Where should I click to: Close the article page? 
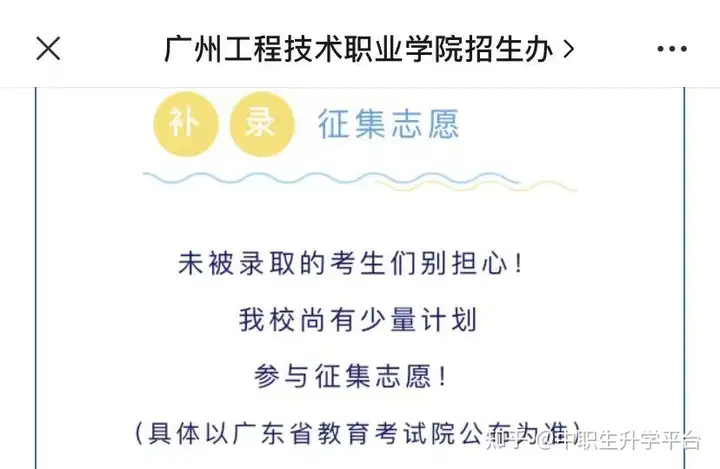(x=48, y=48)
